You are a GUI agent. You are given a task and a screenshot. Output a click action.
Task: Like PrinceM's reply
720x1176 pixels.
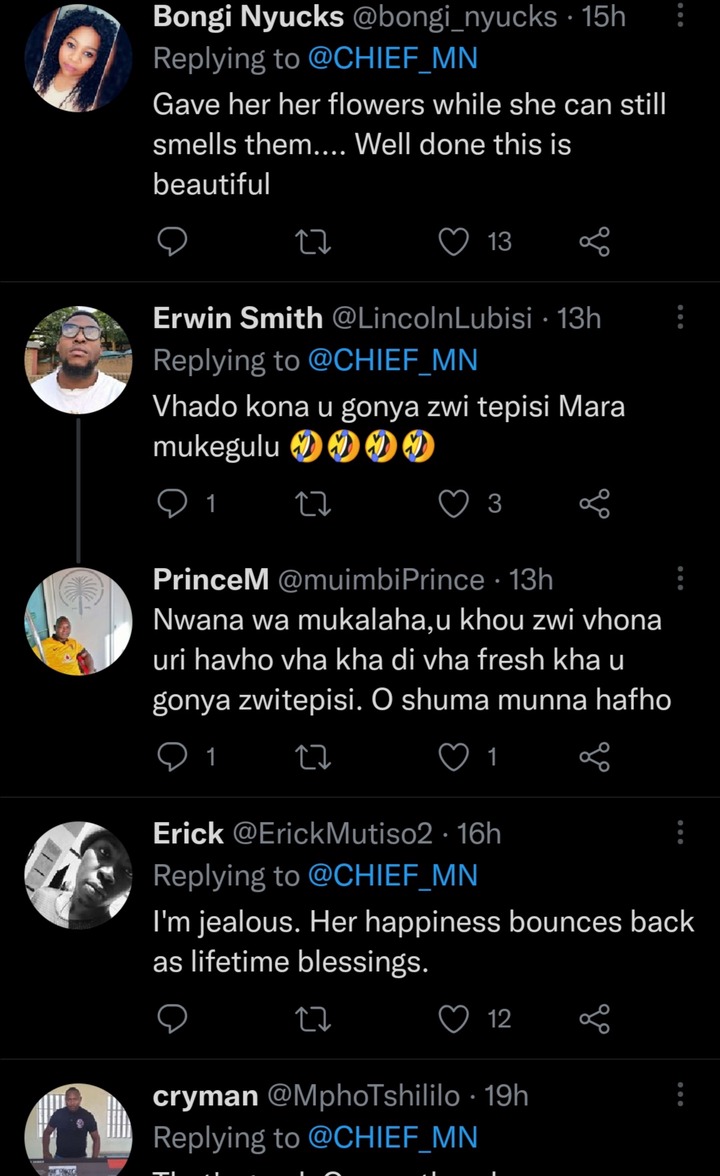pos(455,757)
